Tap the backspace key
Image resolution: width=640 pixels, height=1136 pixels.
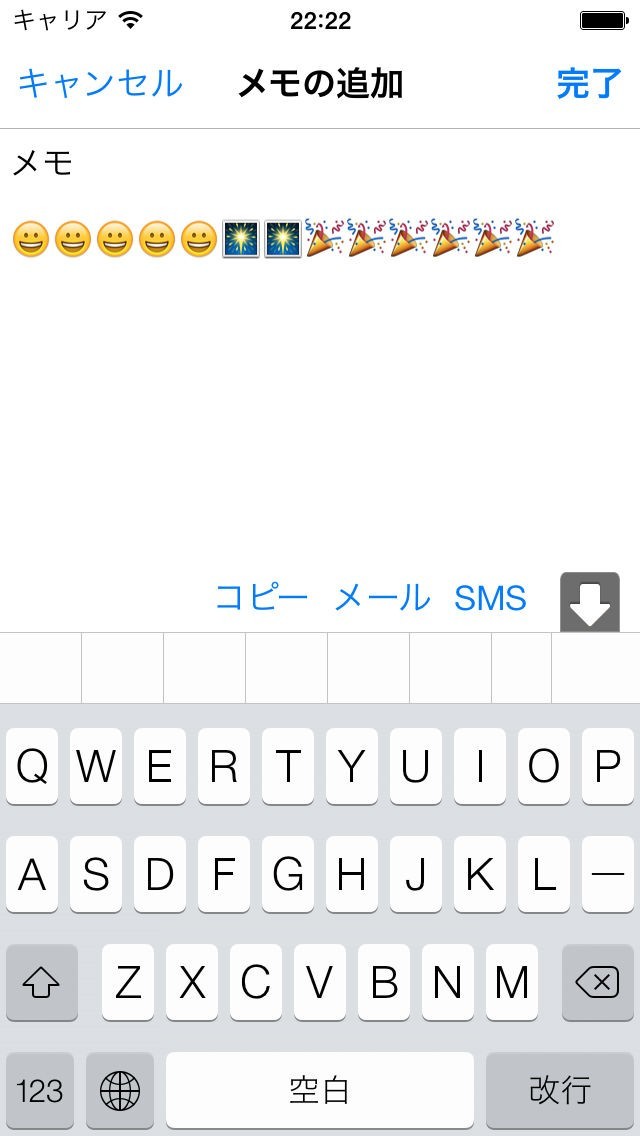coord(598,983)
